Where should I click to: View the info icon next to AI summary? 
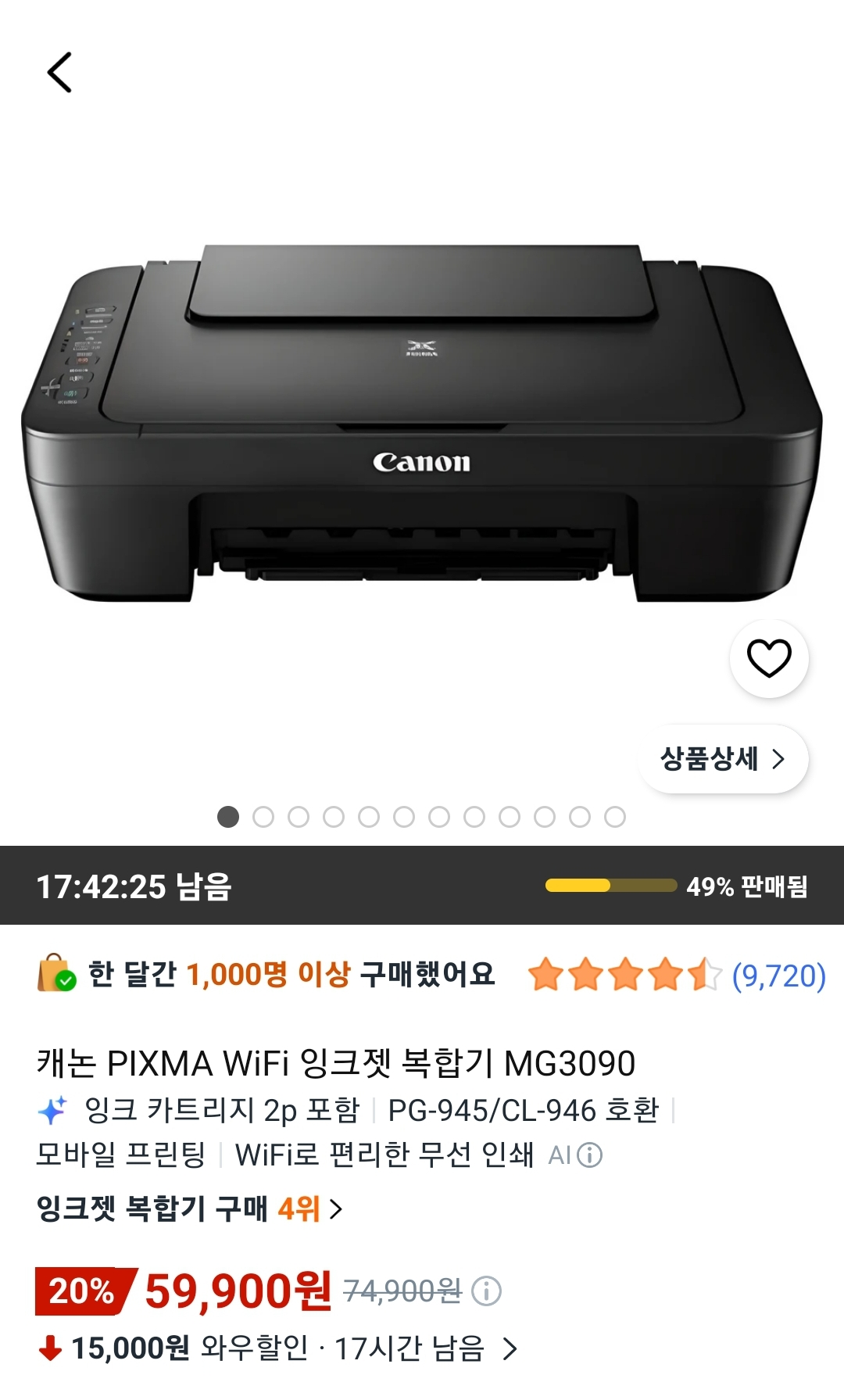pos(589,1155)
